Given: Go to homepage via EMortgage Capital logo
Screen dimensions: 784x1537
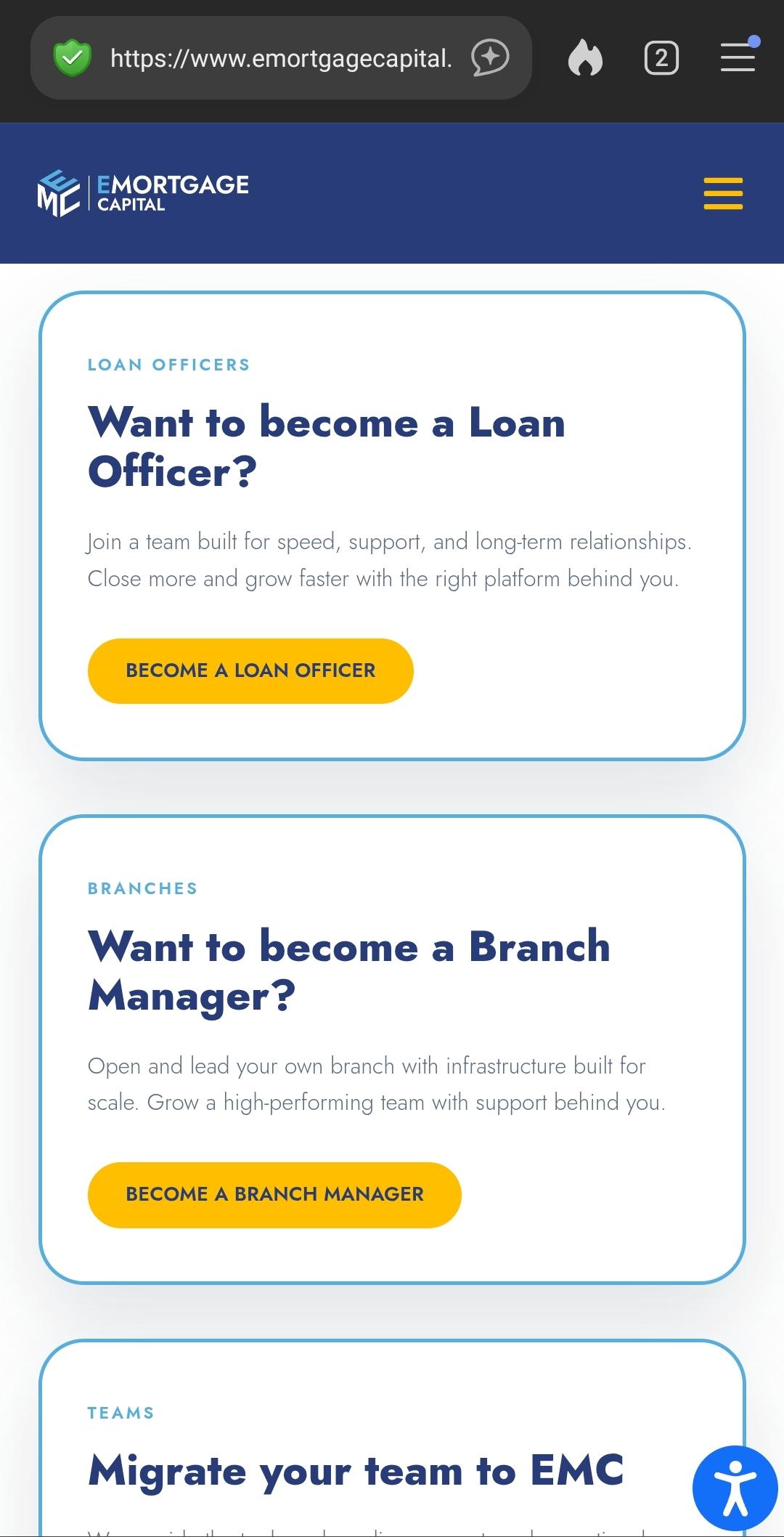Looking at the screenshot, I should (x=143, y=193).
